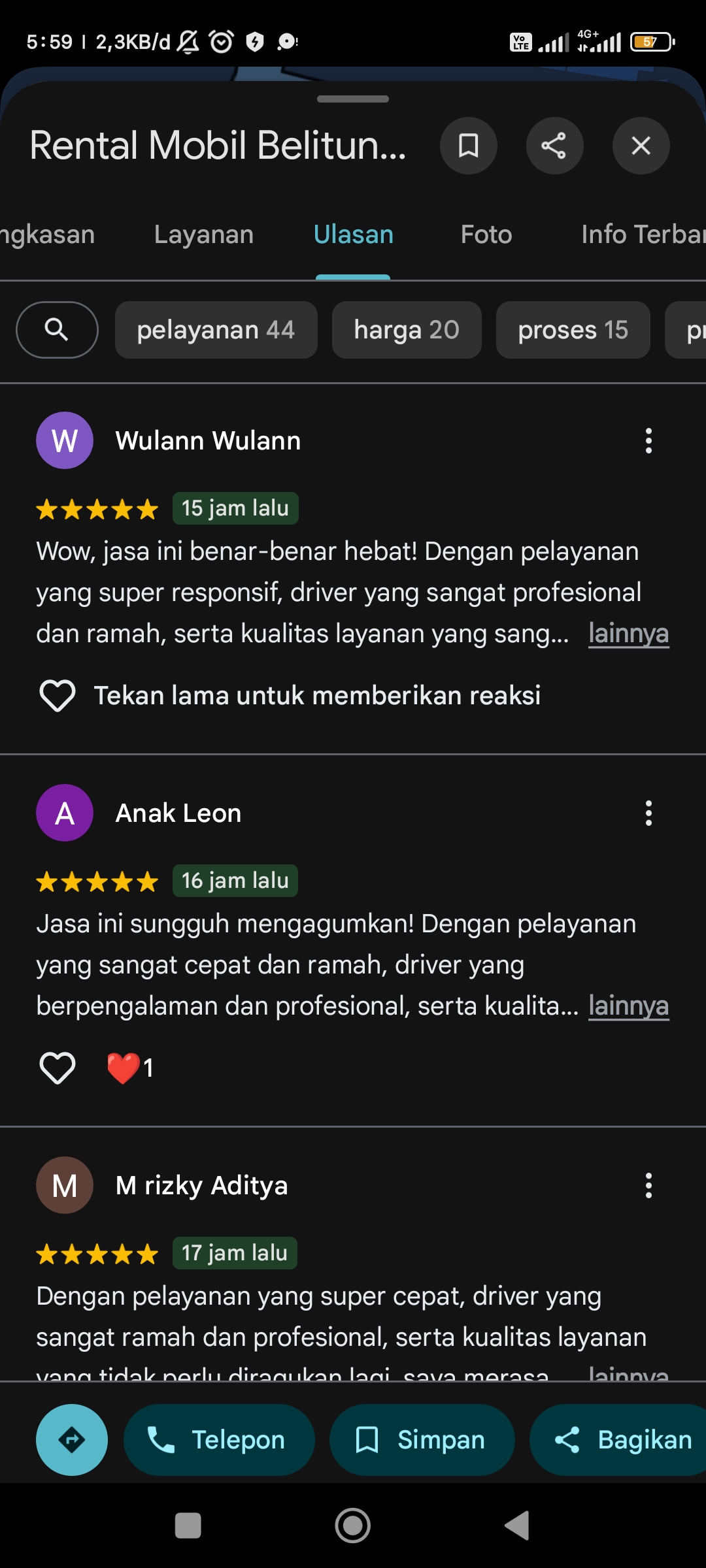Go back using system navigation arrow
706x1568 pixels.
517,1526
